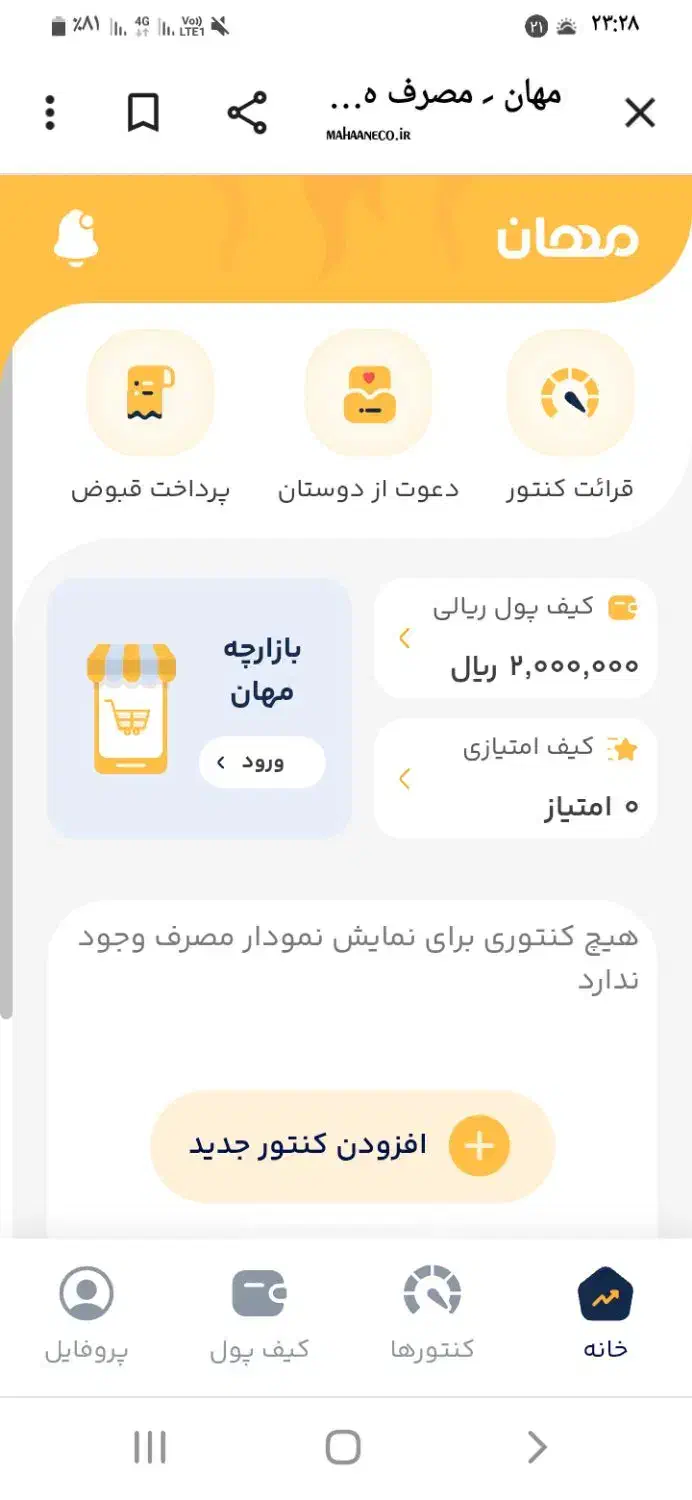Share the Mahan page

(247, 113)
